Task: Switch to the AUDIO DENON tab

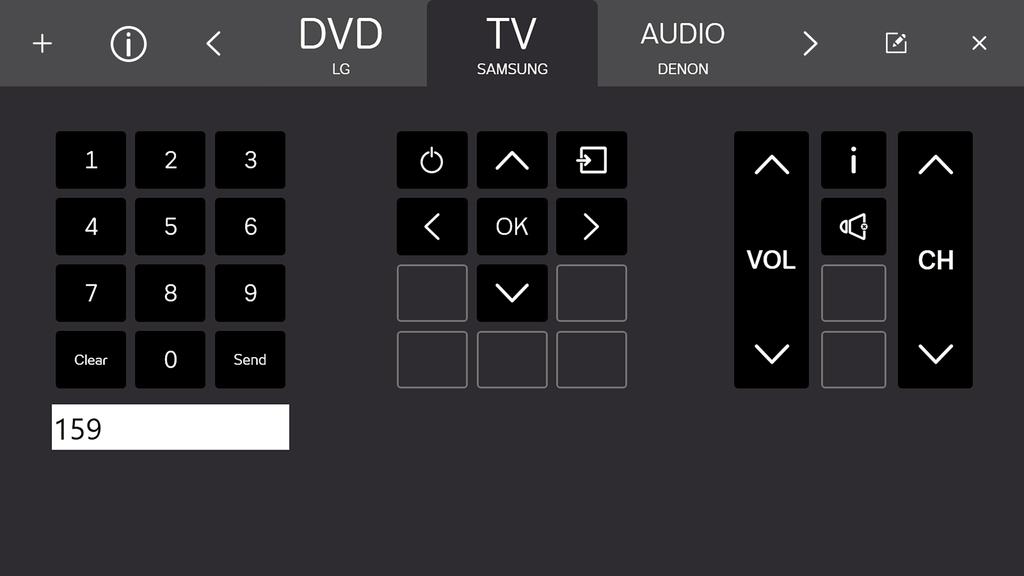Action: pyautogui.click(x=682, y=45)
